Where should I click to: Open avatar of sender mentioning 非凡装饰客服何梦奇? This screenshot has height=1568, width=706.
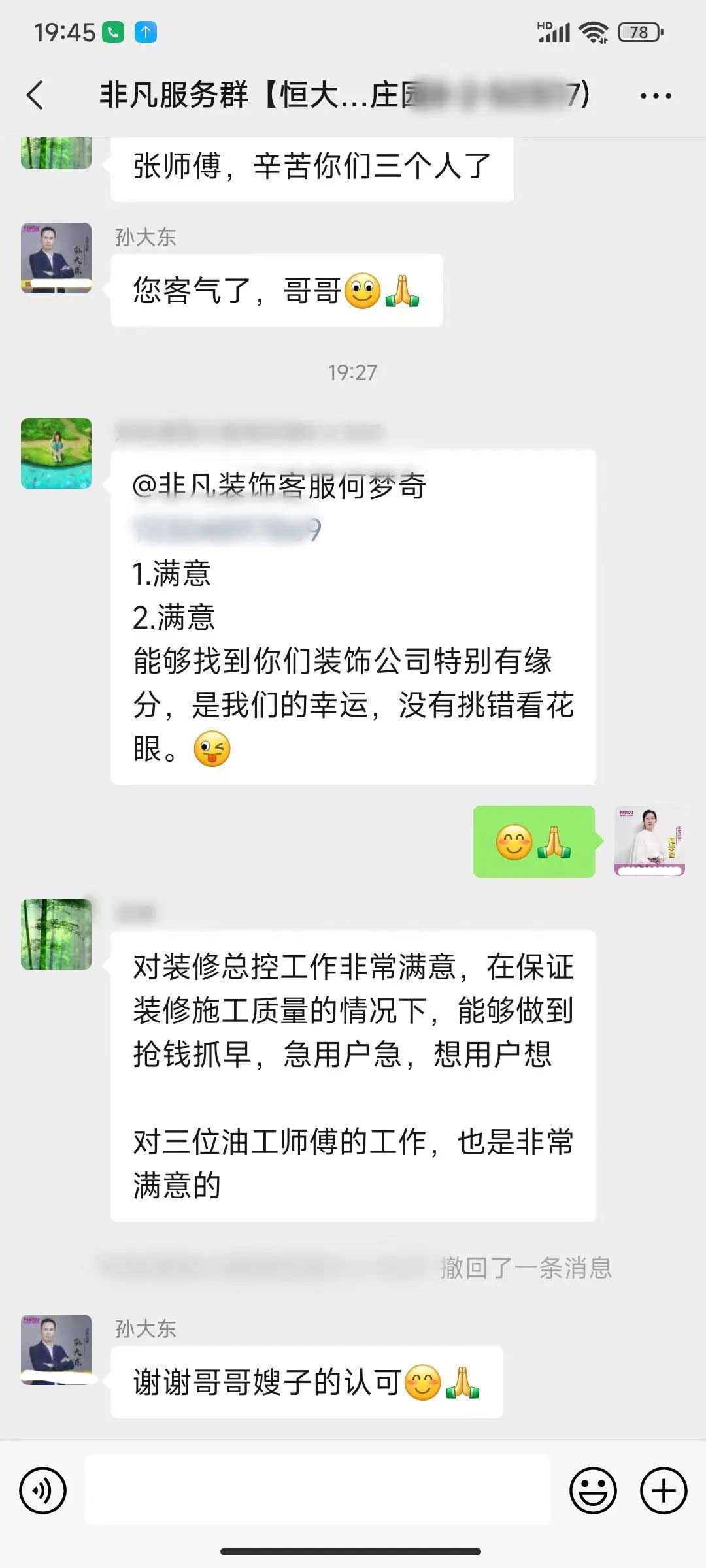pos(56,453)
